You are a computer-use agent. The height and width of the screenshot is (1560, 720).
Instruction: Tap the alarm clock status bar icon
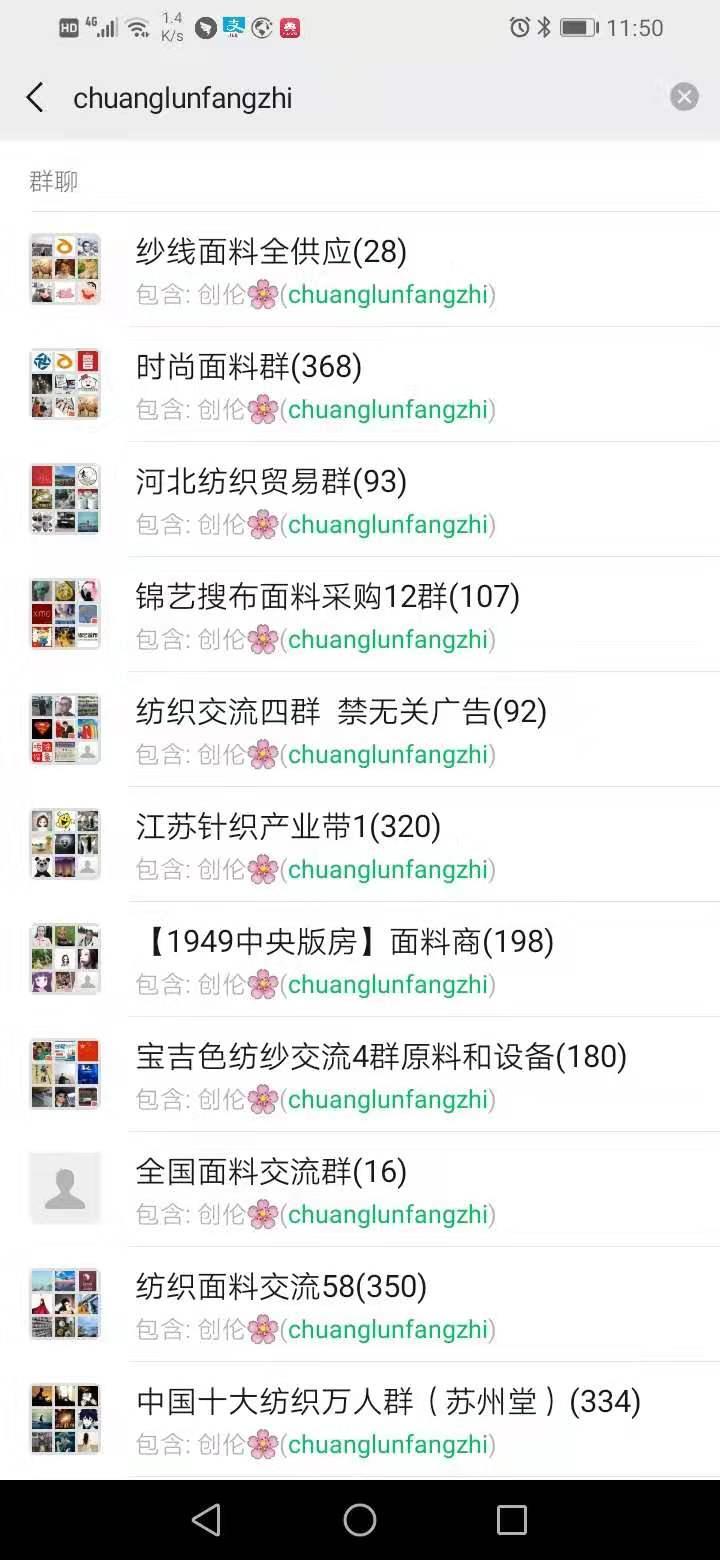tap(518, 28)
